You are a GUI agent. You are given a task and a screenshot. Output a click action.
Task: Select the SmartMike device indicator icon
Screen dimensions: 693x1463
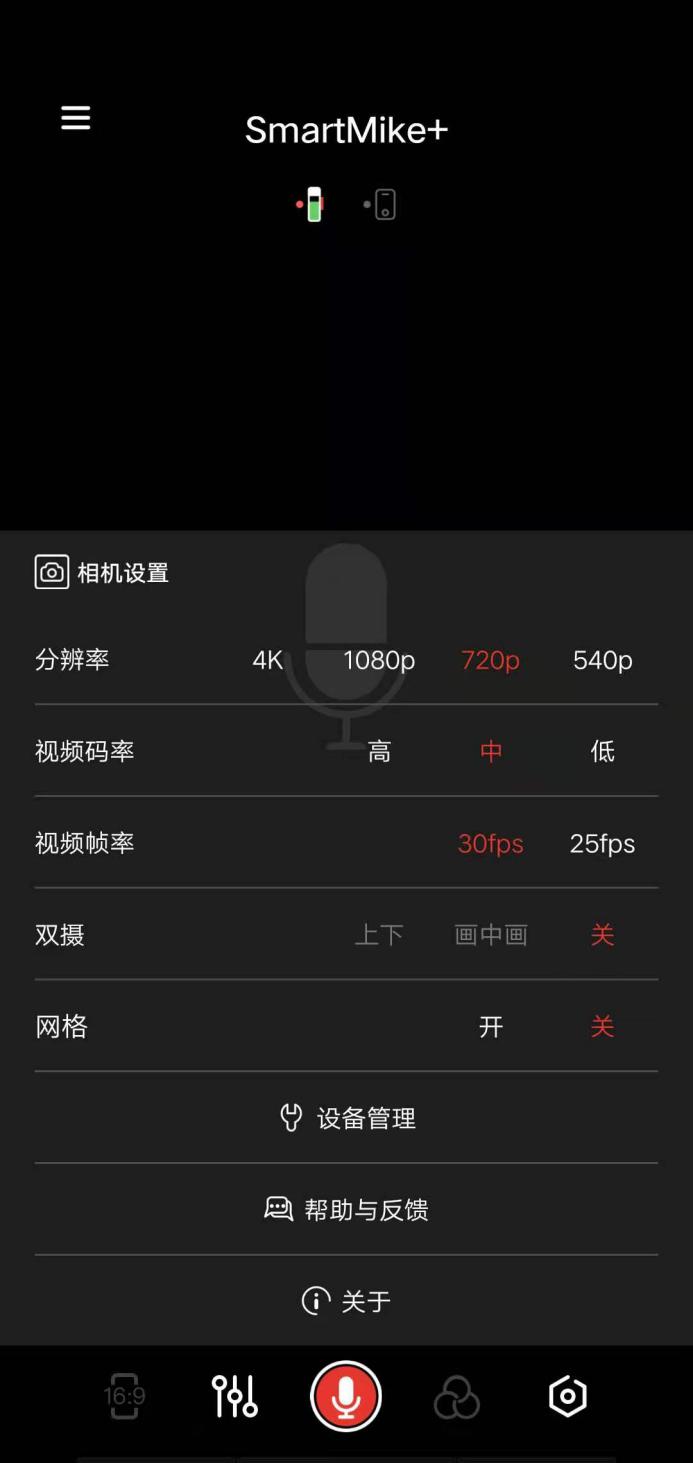click(x=313, y=205)
